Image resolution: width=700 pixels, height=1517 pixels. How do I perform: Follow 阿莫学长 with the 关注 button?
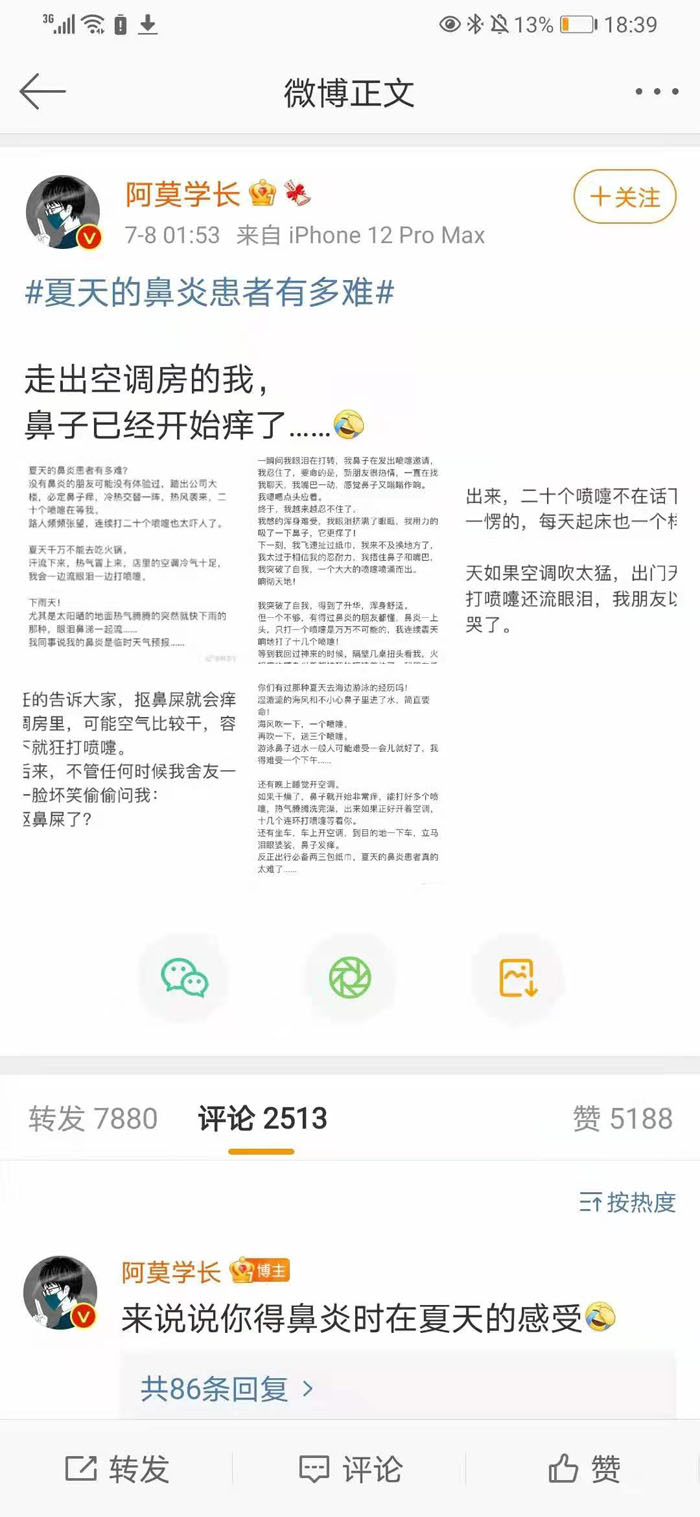[x=624, y=197]
